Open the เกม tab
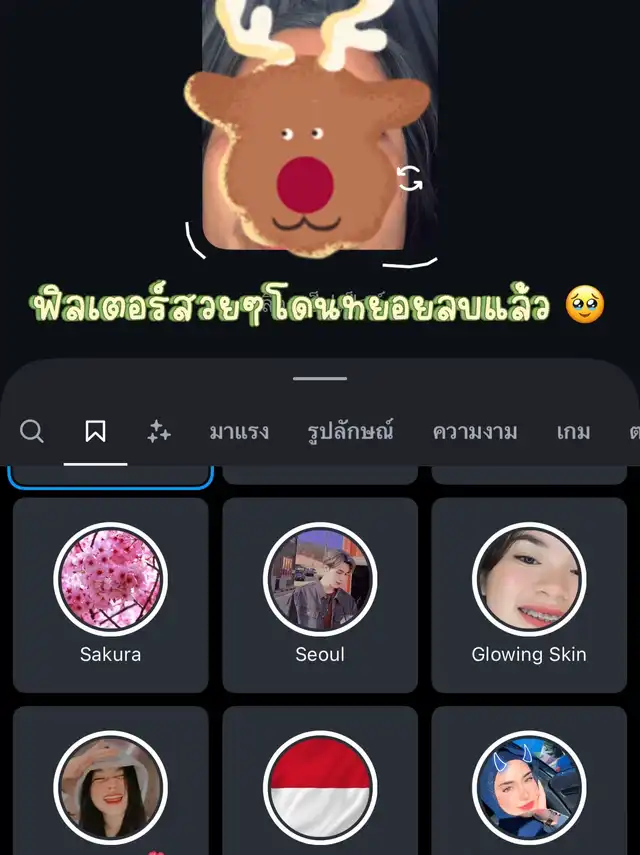This screenshot has width=640, height=855. point(573,432)
